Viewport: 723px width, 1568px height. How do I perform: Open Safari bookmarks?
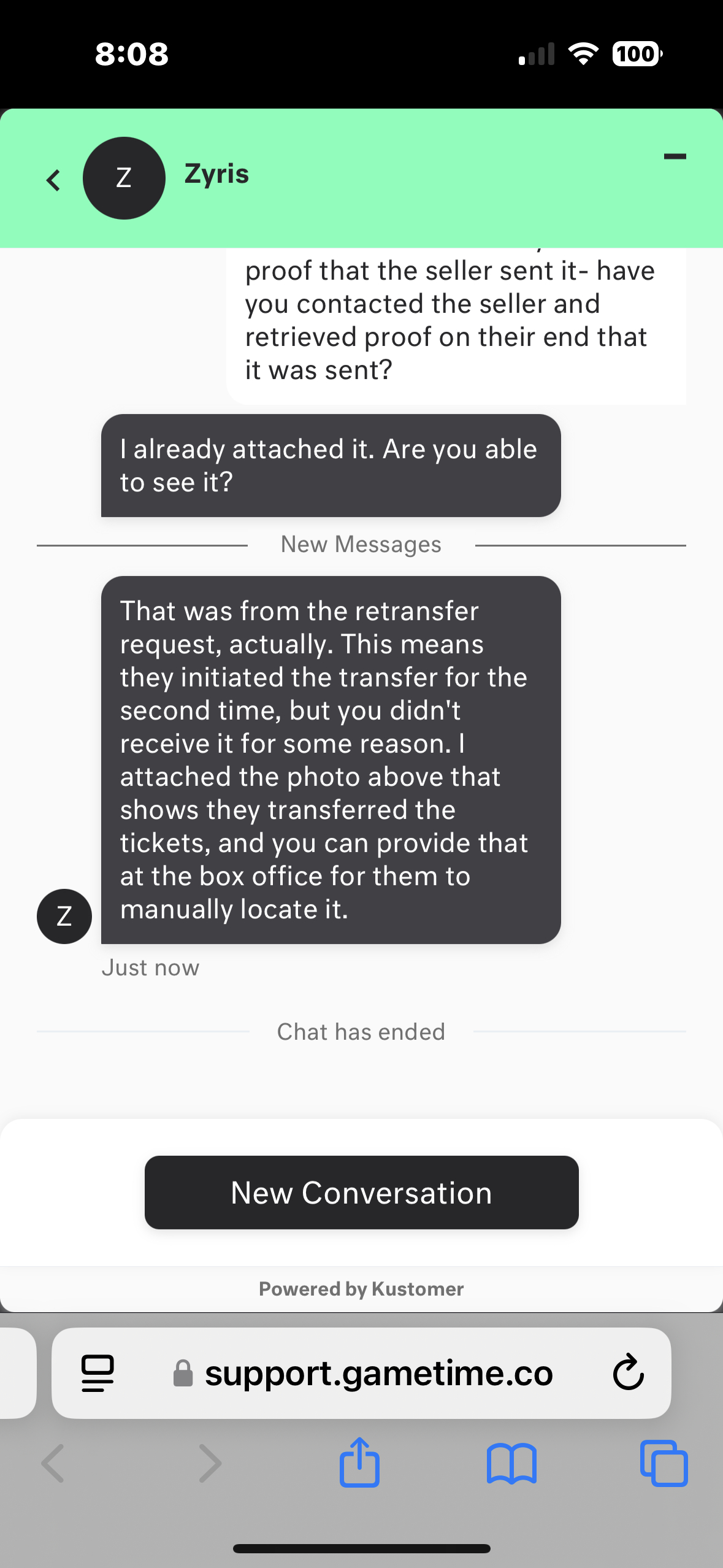pos(511,1463)
